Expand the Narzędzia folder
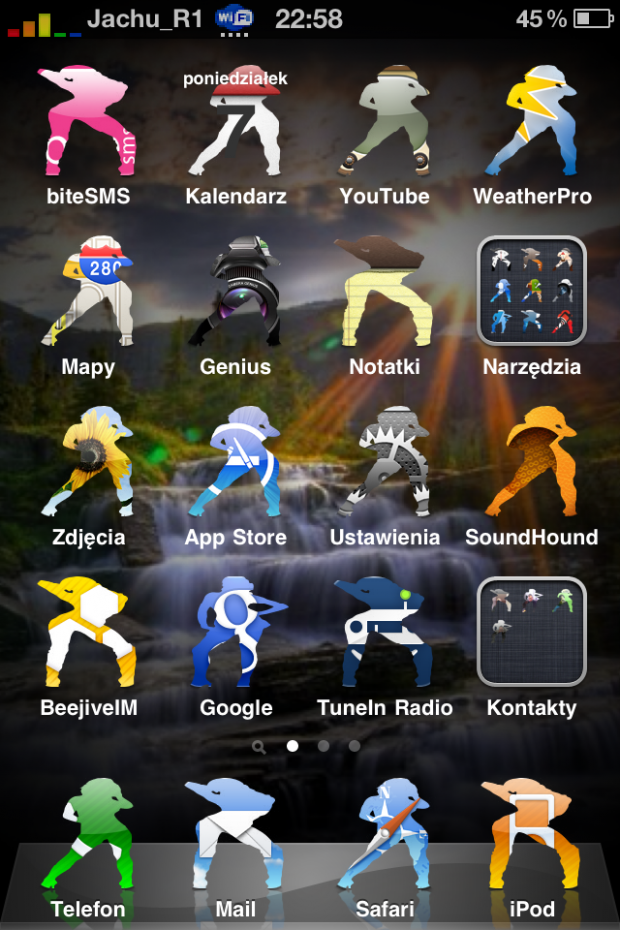This screenshot has height=930, width=620. [x=532, y=291]
